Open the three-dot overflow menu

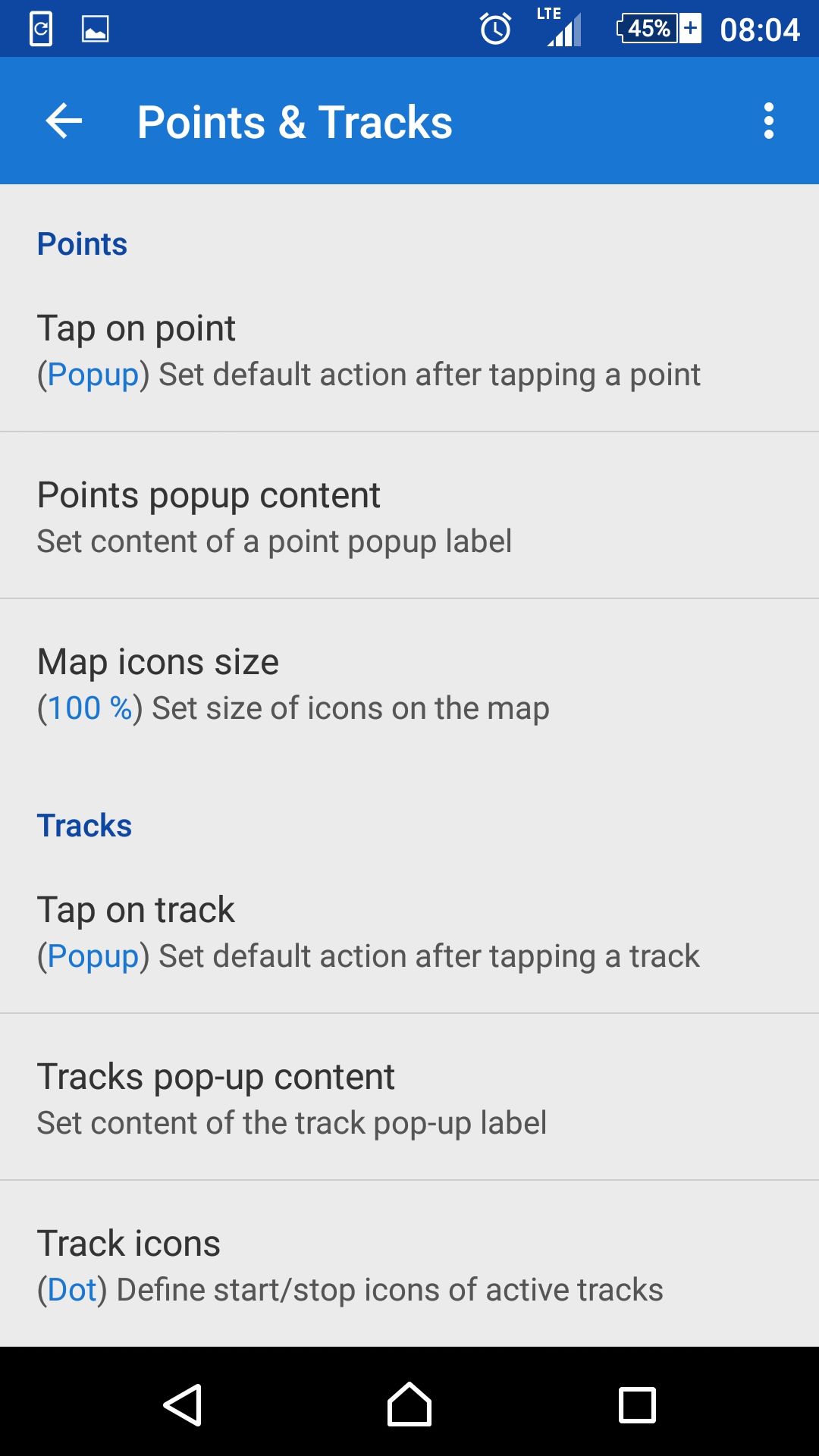tap(768, 121)
